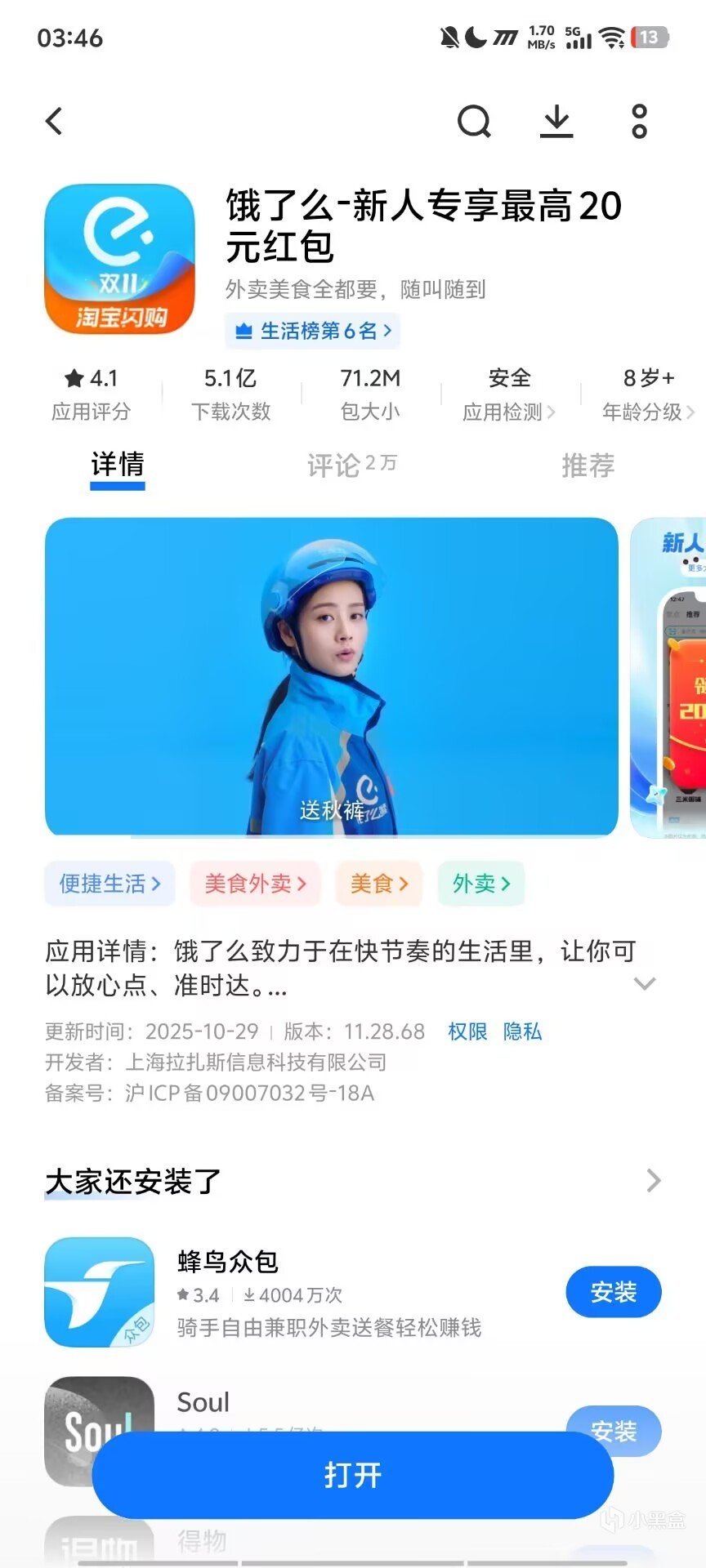The image size is (706, 1568).
Task: Select the 美食 tag chip
Action: tap(378, 884)
